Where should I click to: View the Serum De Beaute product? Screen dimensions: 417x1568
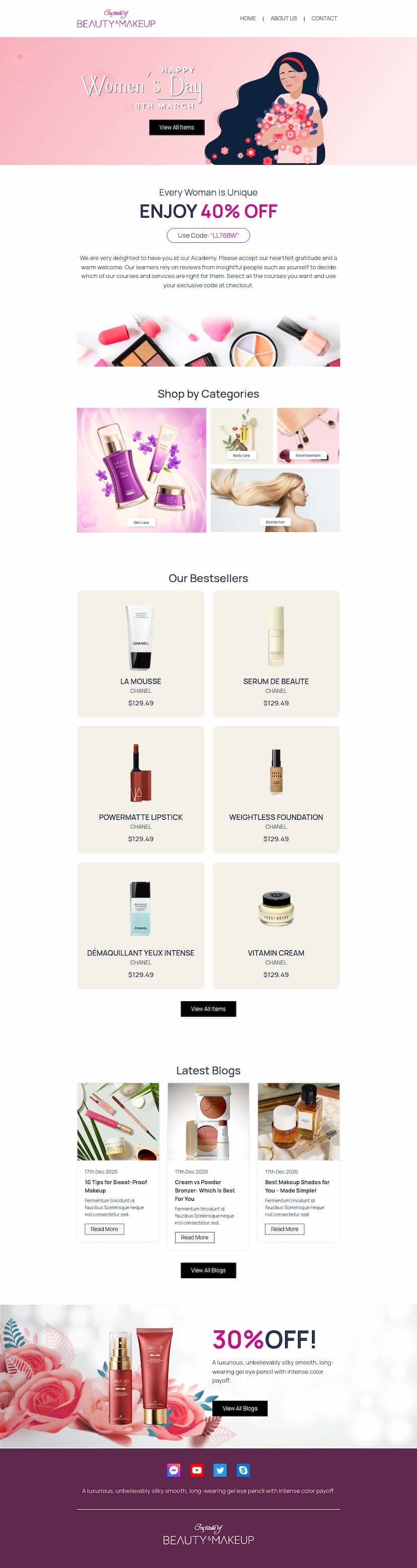[x=276, y=653]
